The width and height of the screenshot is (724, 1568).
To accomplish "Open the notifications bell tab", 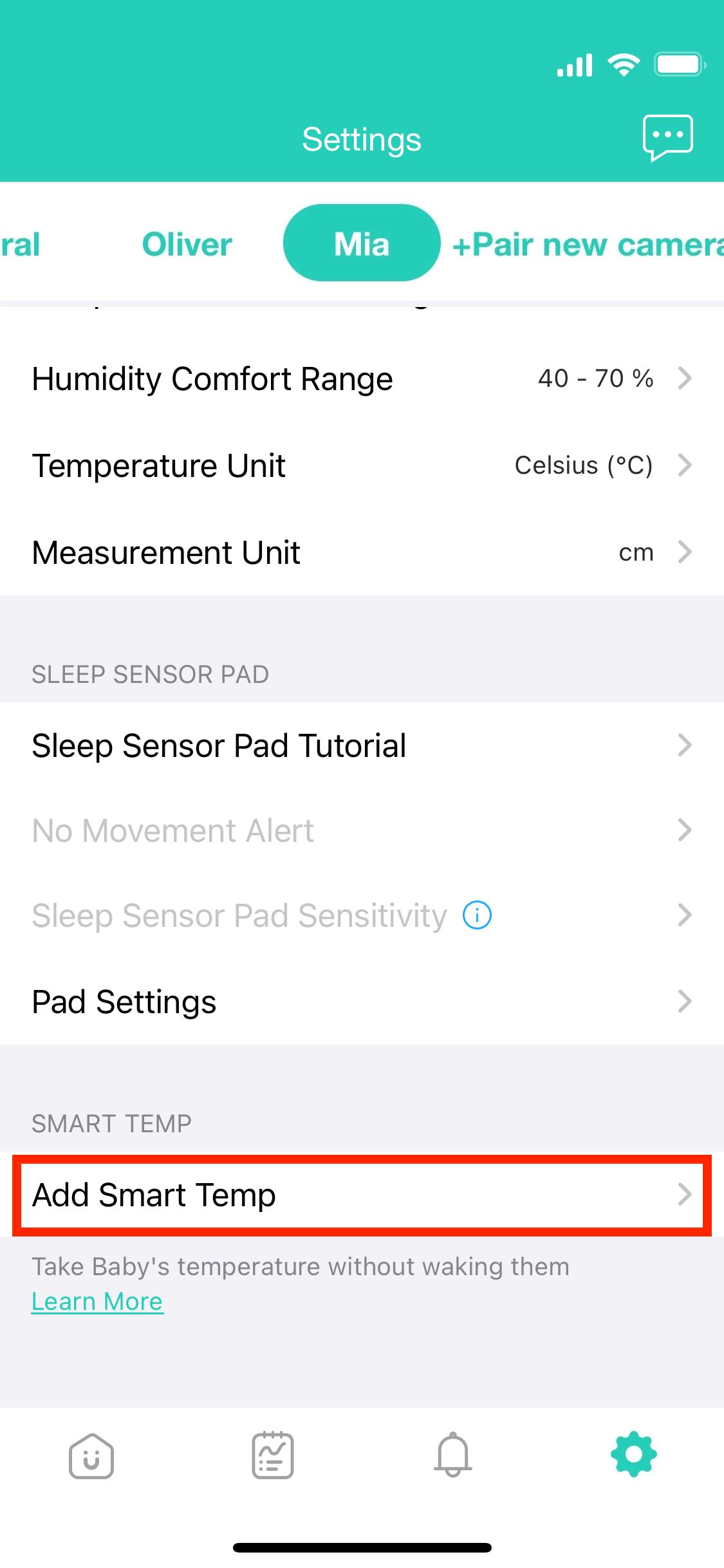I will (453, 1455).
